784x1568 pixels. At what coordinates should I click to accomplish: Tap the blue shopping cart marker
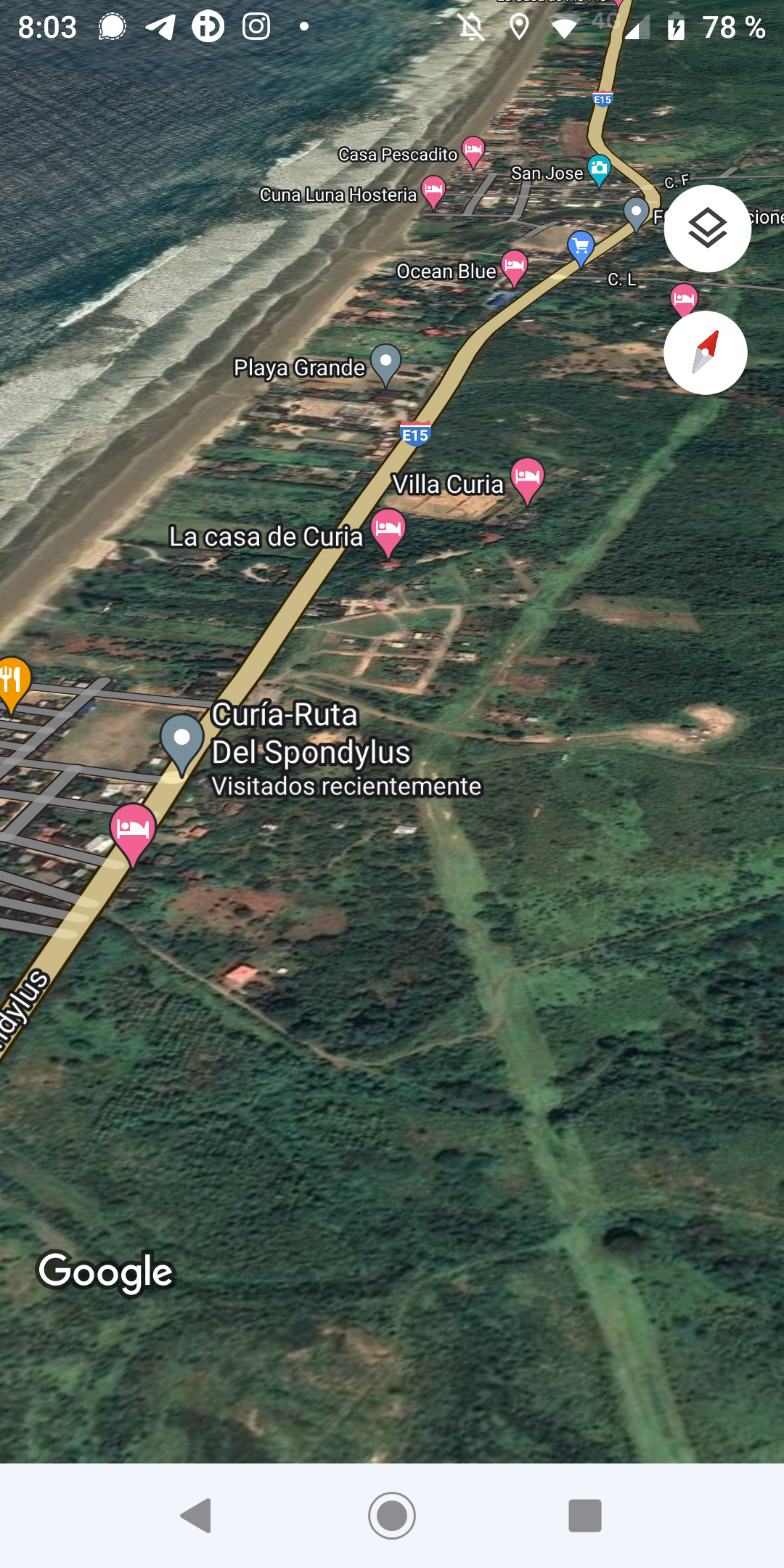coord(581,247)
